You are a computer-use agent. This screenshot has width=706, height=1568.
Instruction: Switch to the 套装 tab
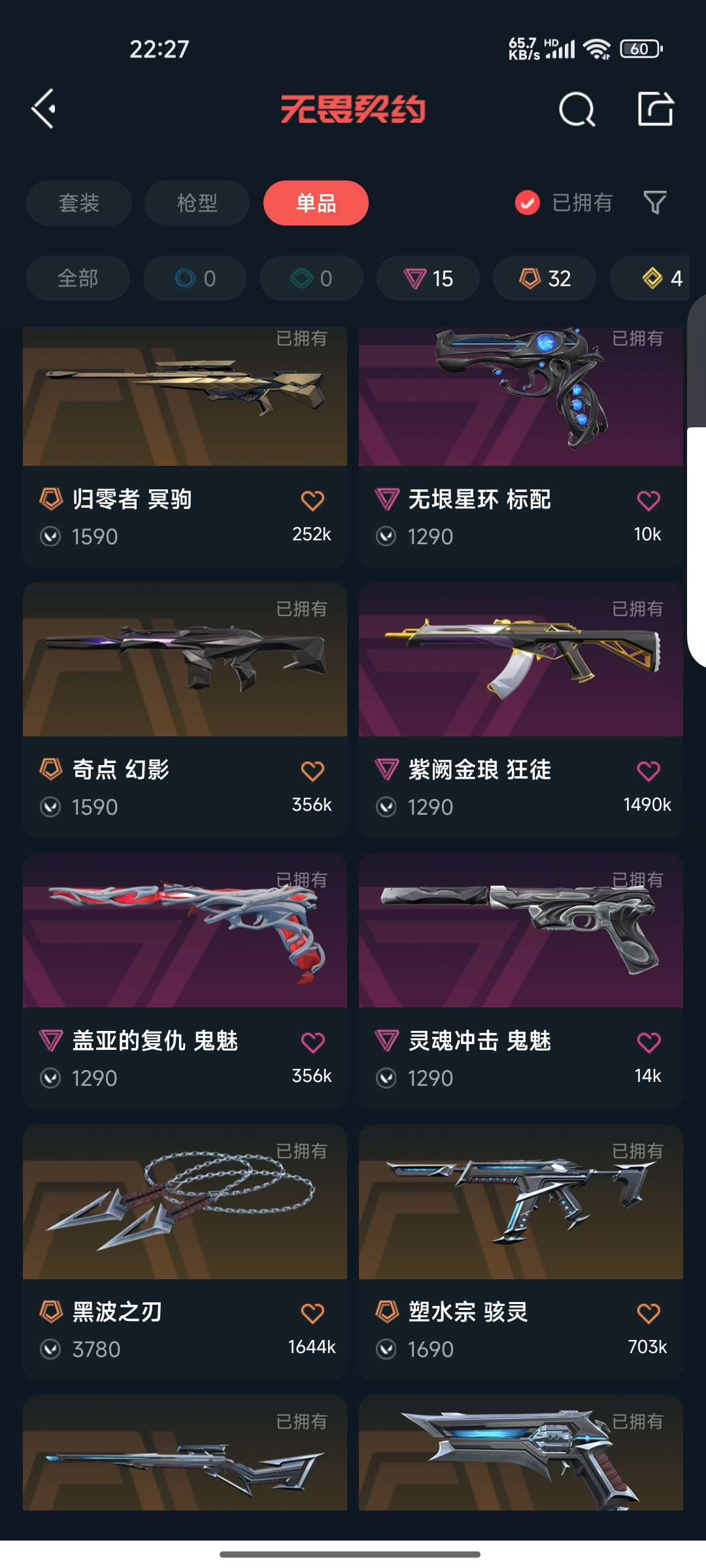[79, 203]
